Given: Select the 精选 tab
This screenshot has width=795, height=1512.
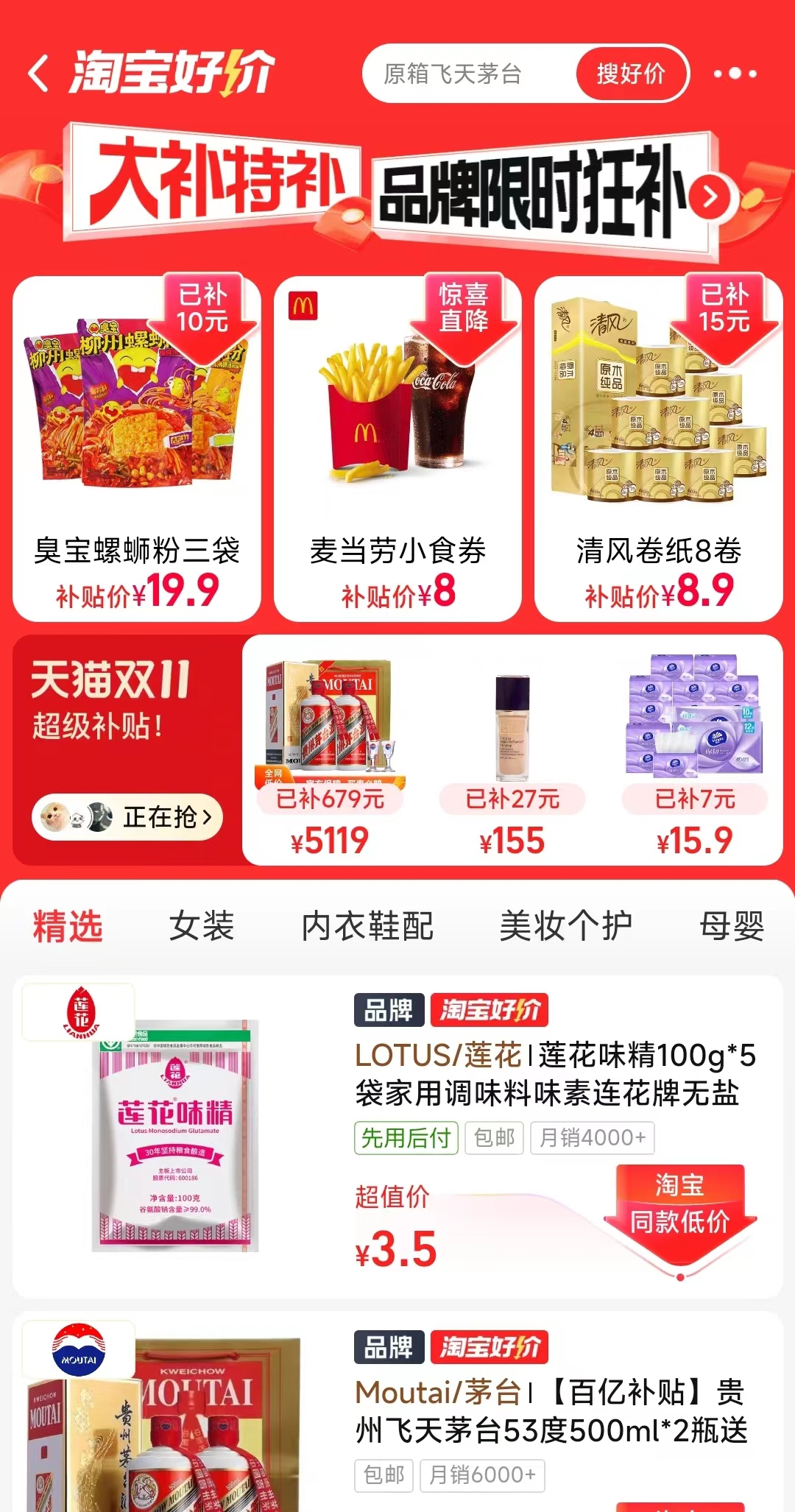Looking at the screenshot, I should tap(68, 926).
